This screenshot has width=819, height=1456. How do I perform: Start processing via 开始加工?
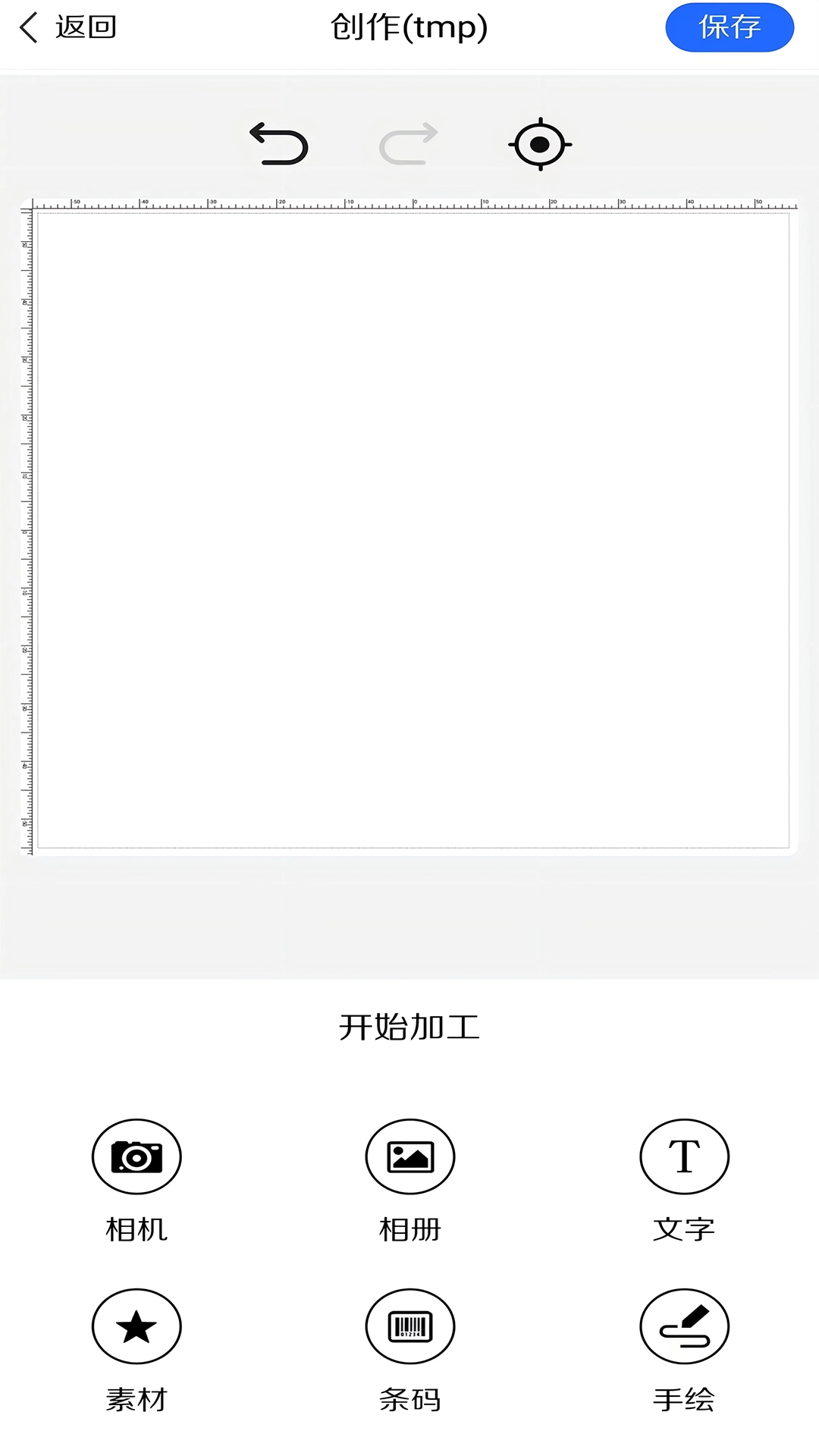point(409,1028)
